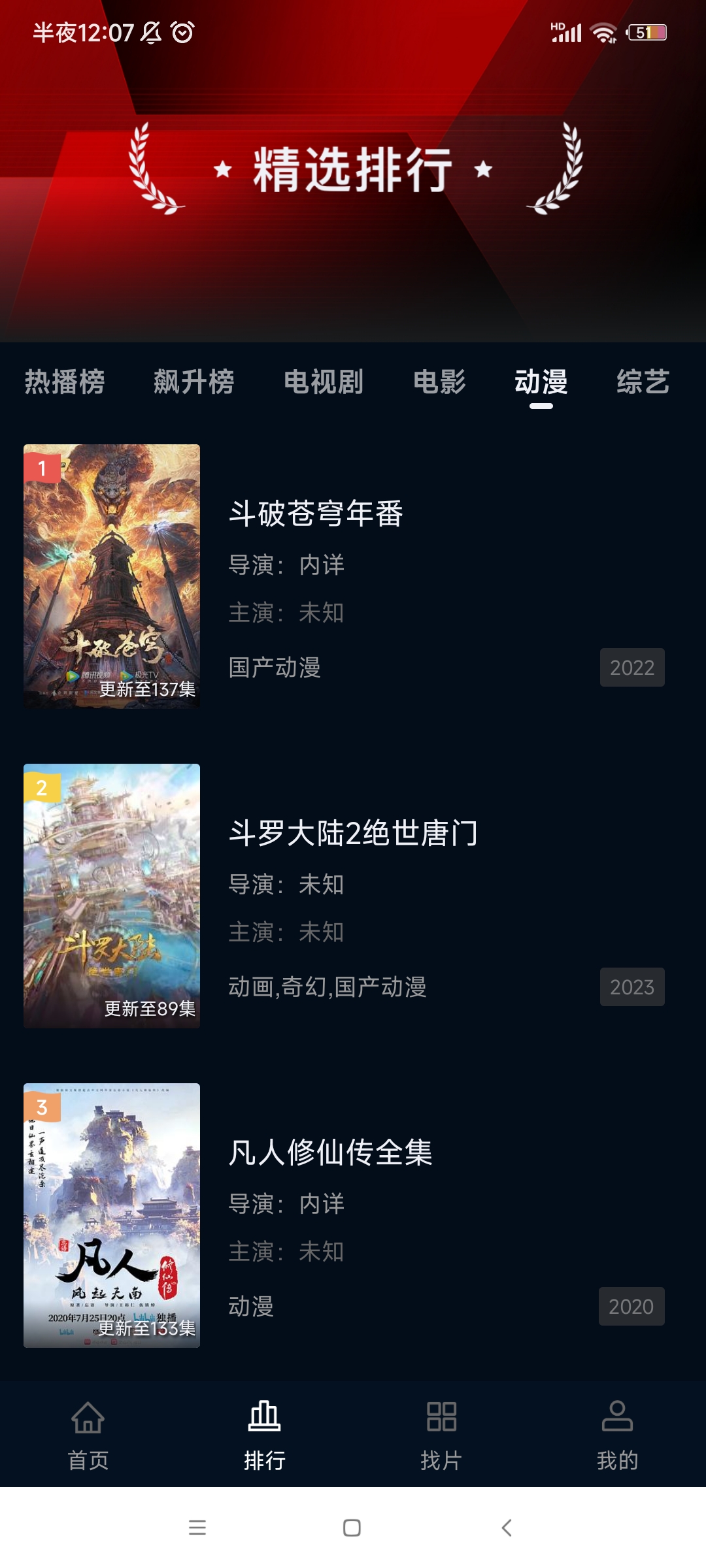
Task: Show the 电视剧 ranking list
Action: pyautogui.click(x=323, y=382)
